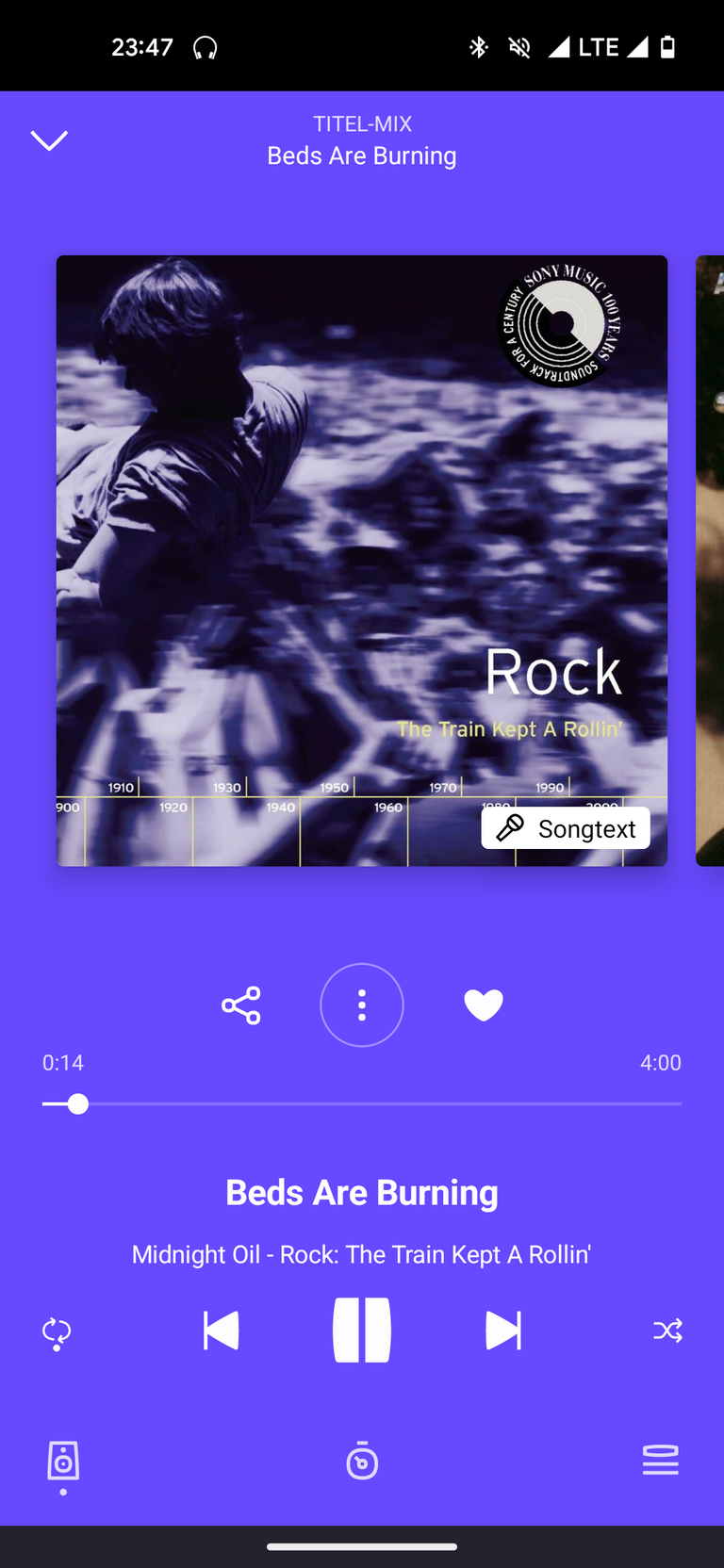
Task: Open the speaker output options
Action: [x=63, y=1464]
